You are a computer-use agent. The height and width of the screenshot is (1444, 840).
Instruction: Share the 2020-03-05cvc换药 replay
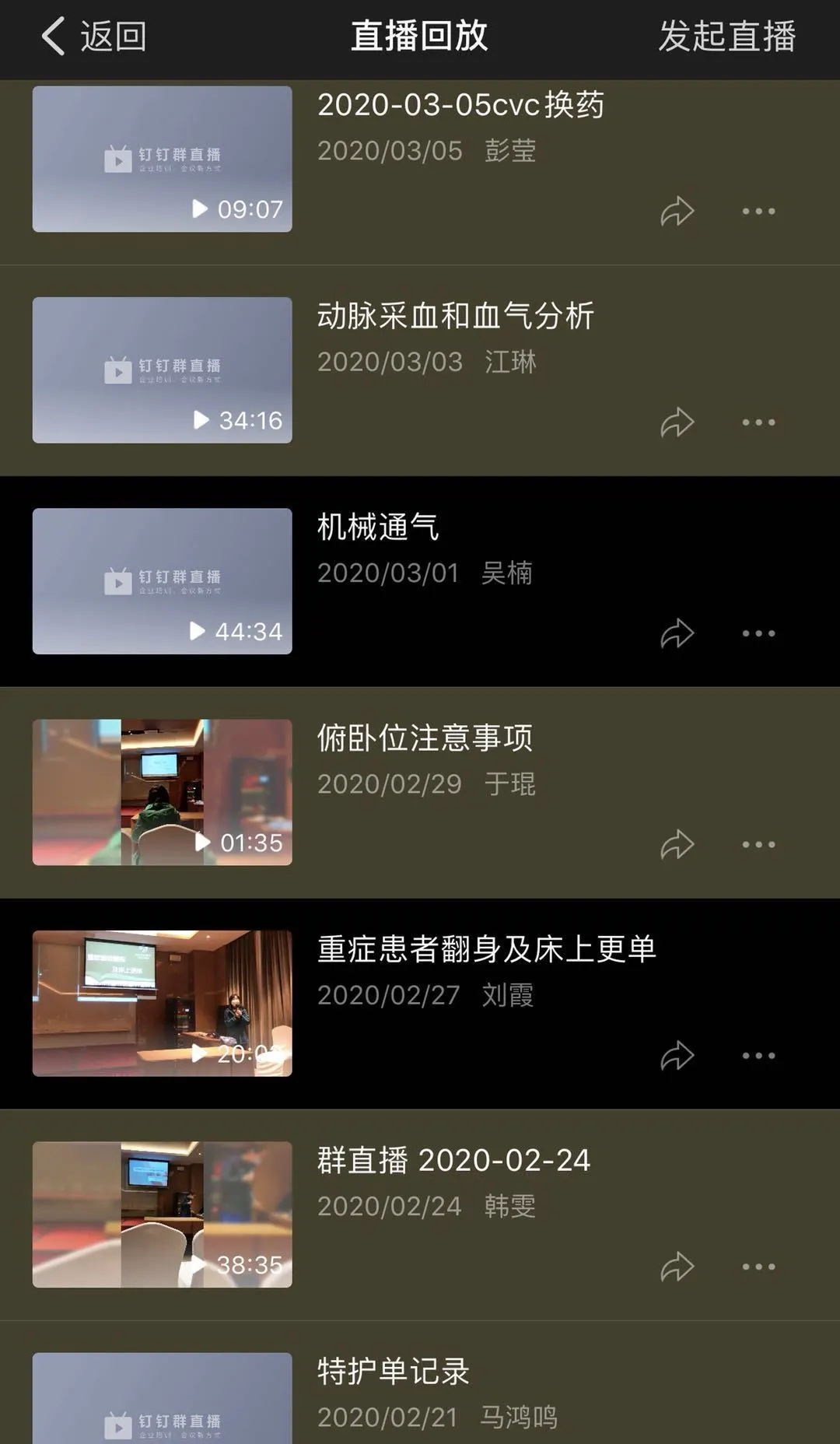[677, 211]
